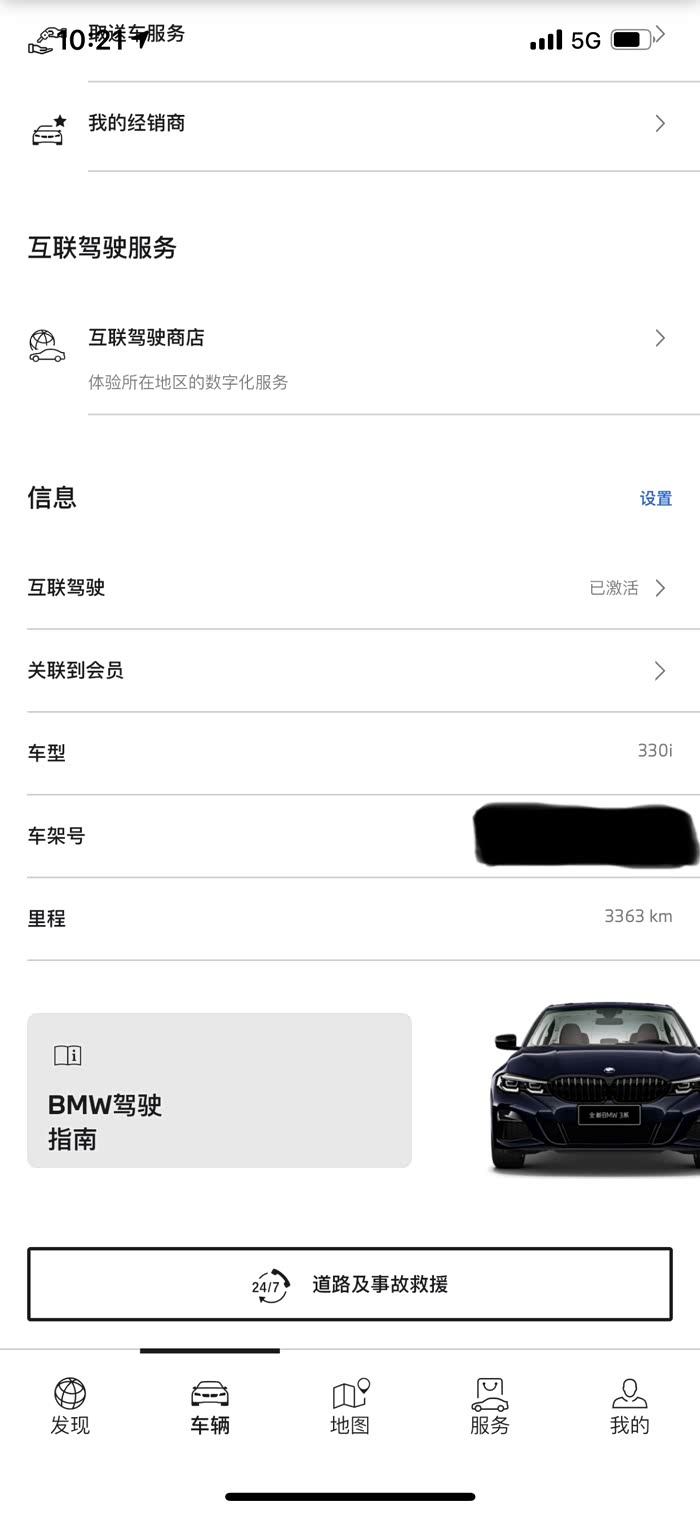Open the BMW驾驶指南 card

click(x=219, y=1090)
